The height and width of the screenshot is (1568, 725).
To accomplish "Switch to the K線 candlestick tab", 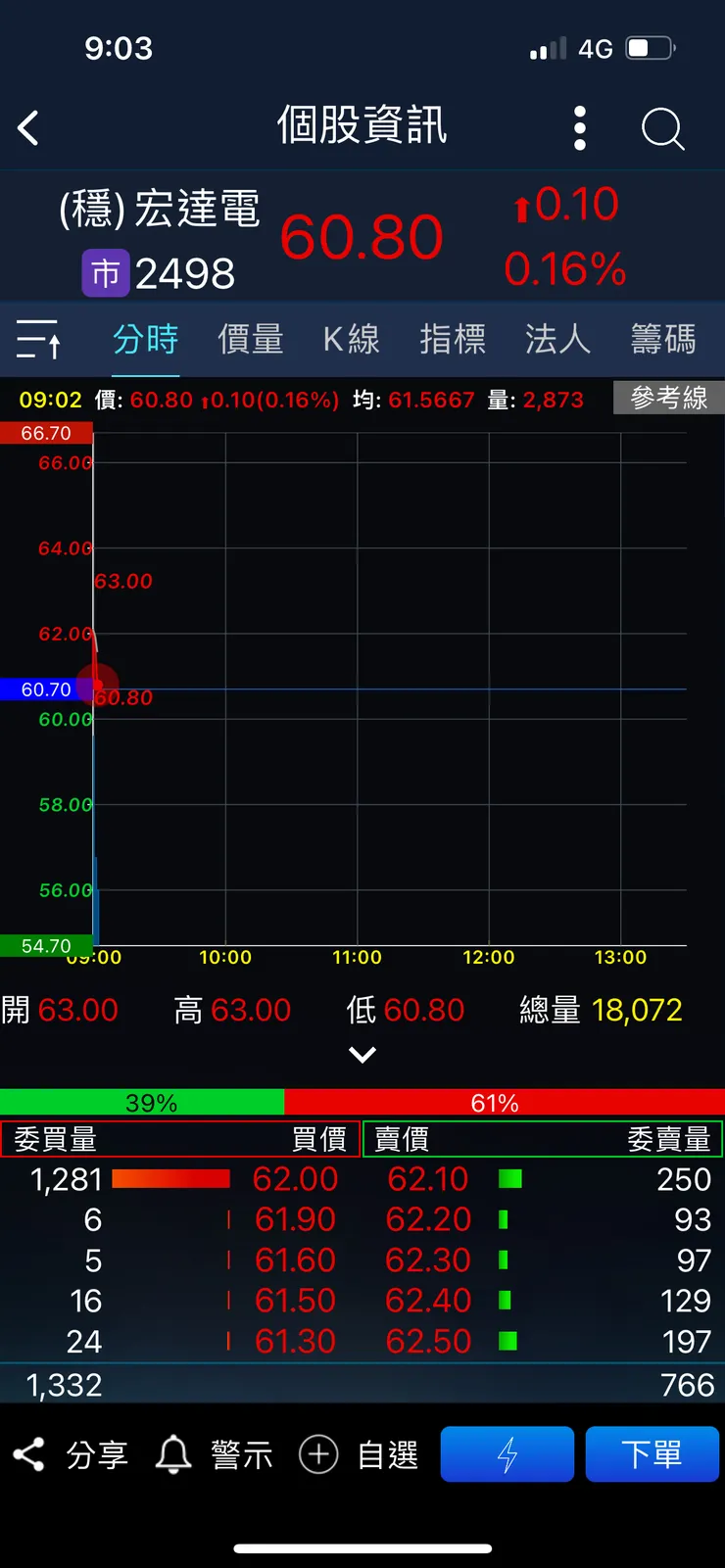I will coord(351,338).
